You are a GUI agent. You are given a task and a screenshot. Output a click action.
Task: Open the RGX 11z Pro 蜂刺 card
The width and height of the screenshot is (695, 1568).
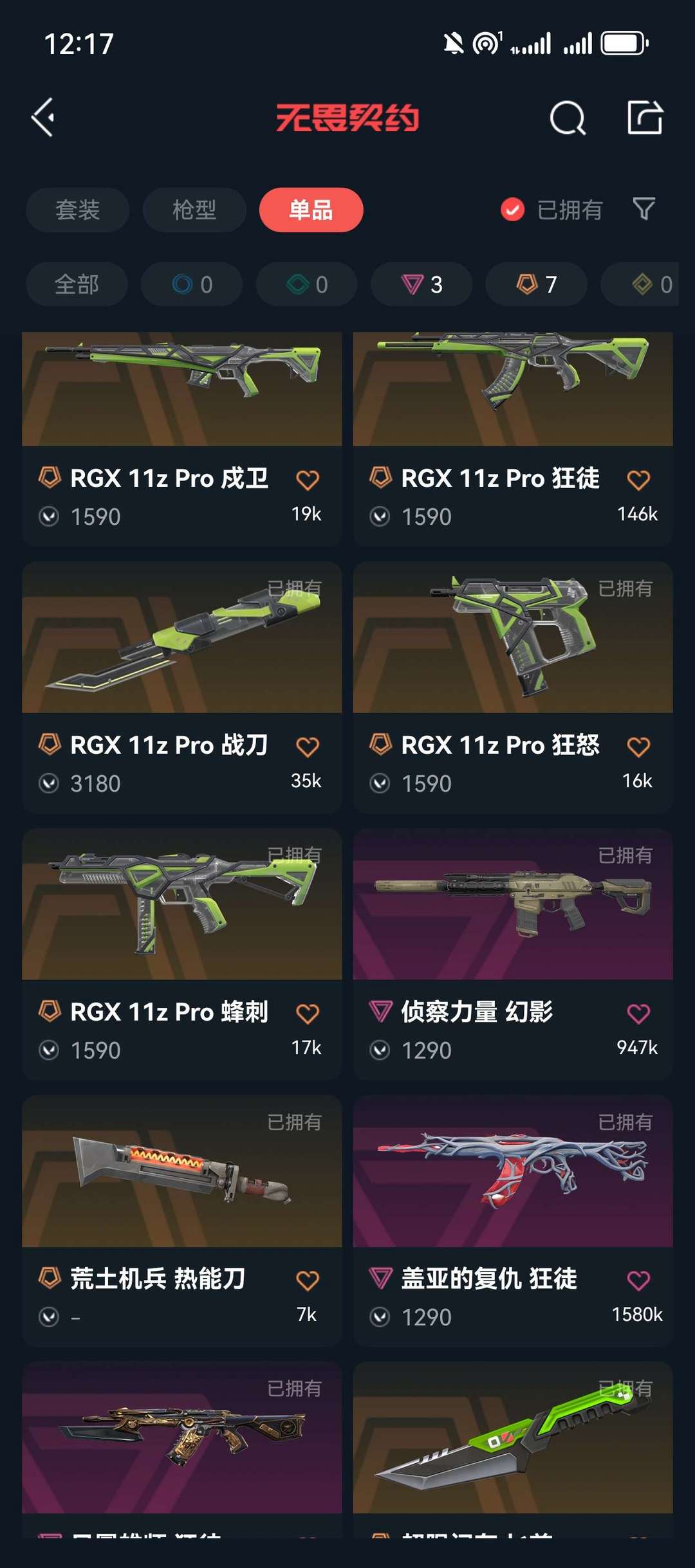click(x=181, y=954)
